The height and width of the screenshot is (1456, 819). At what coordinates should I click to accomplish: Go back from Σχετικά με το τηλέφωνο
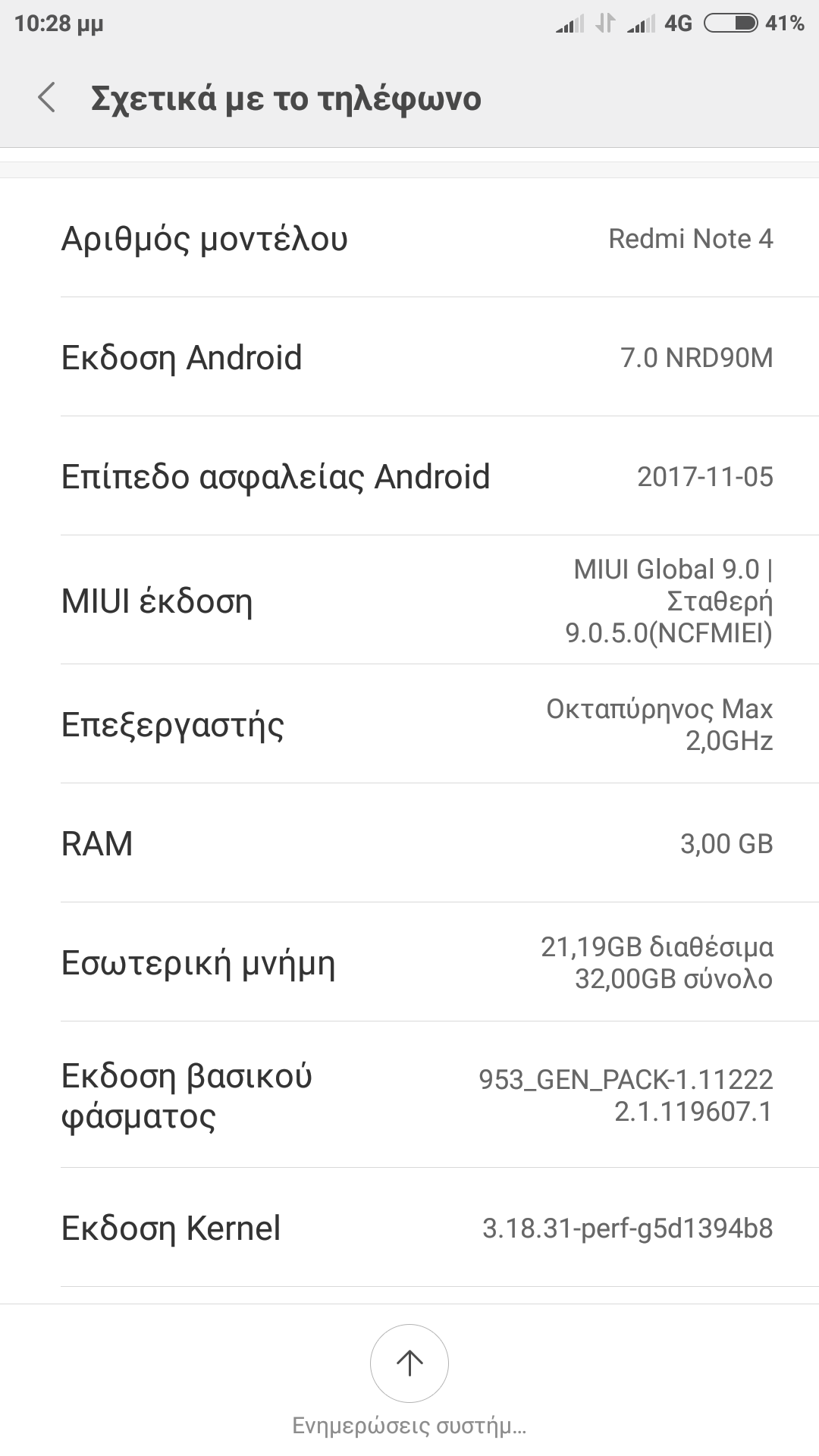47,99
